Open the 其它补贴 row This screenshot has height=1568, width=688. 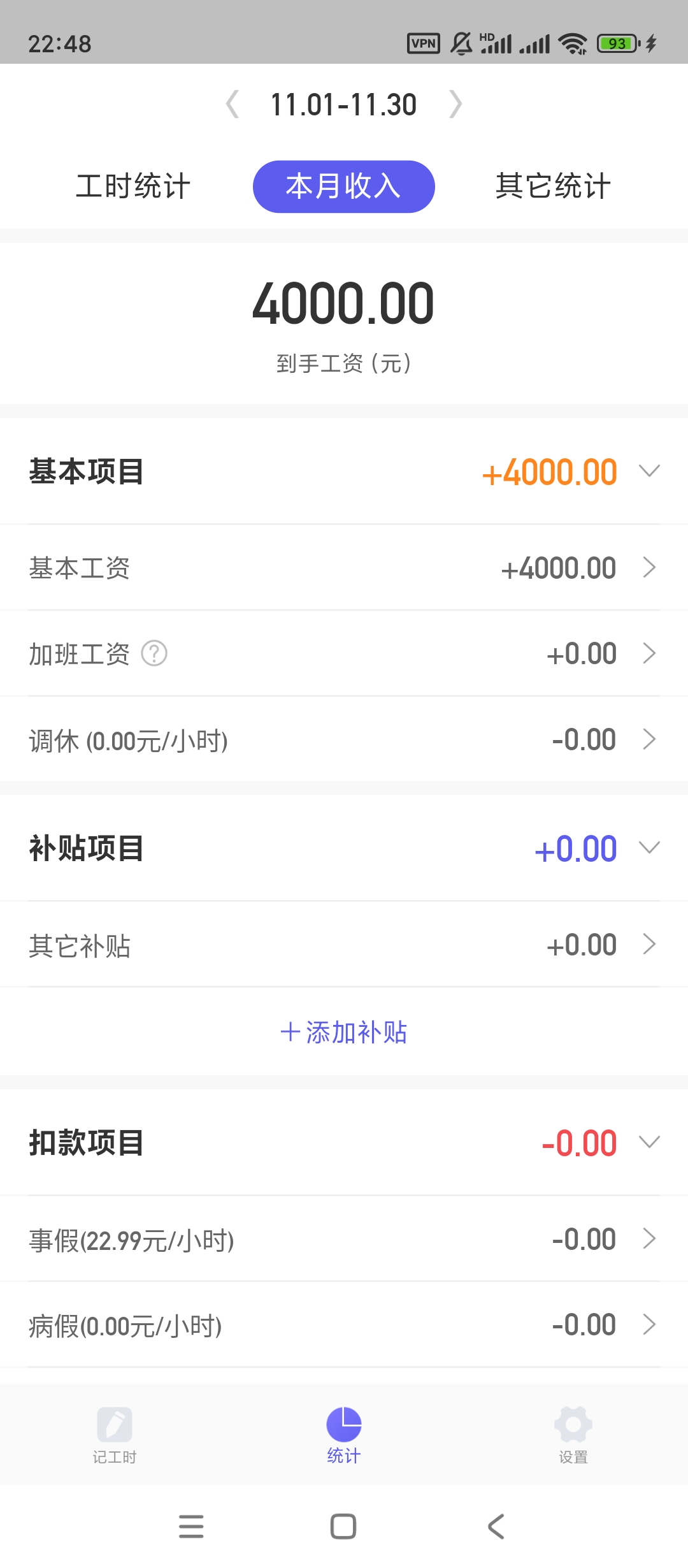344,945
